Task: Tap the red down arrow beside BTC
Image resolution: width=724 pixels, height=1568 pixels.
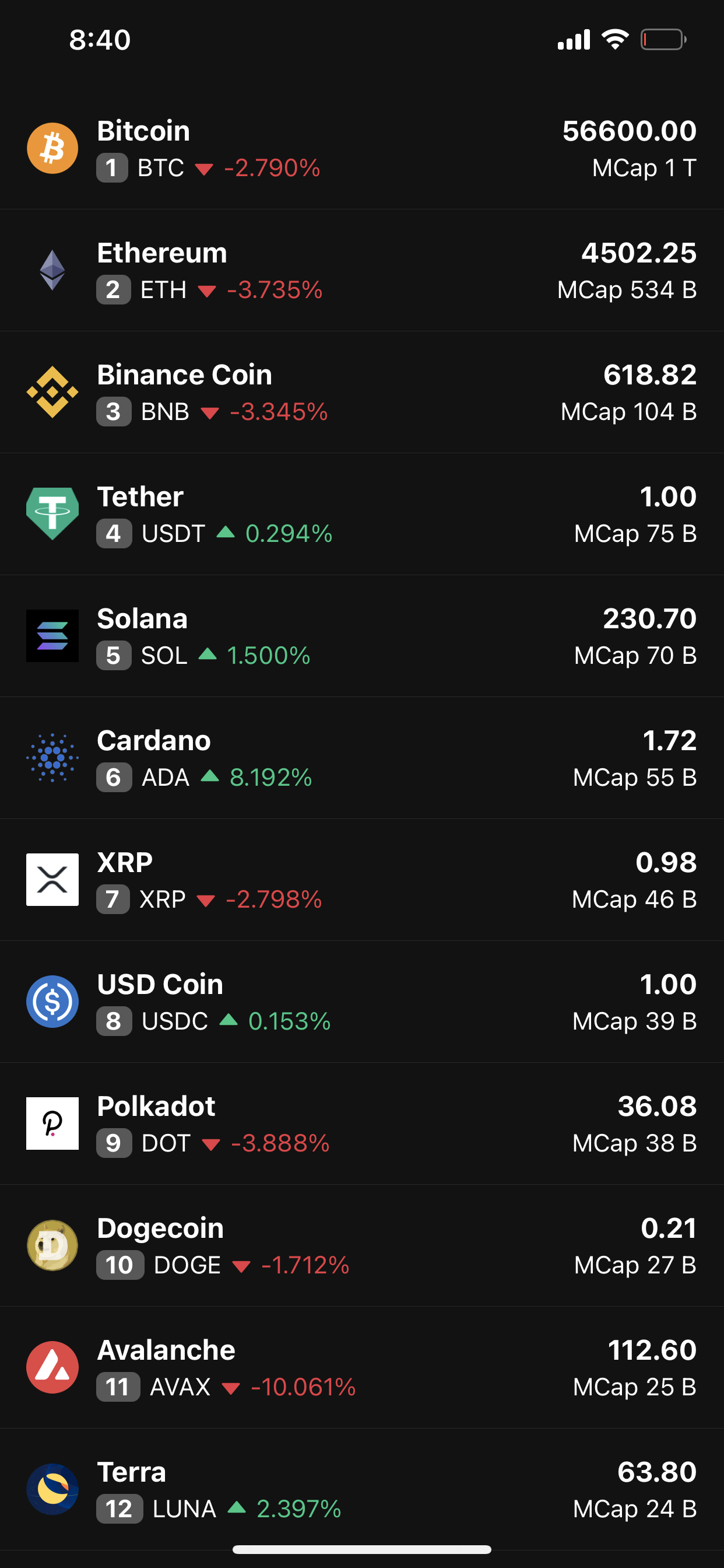Action: (205, 169)
